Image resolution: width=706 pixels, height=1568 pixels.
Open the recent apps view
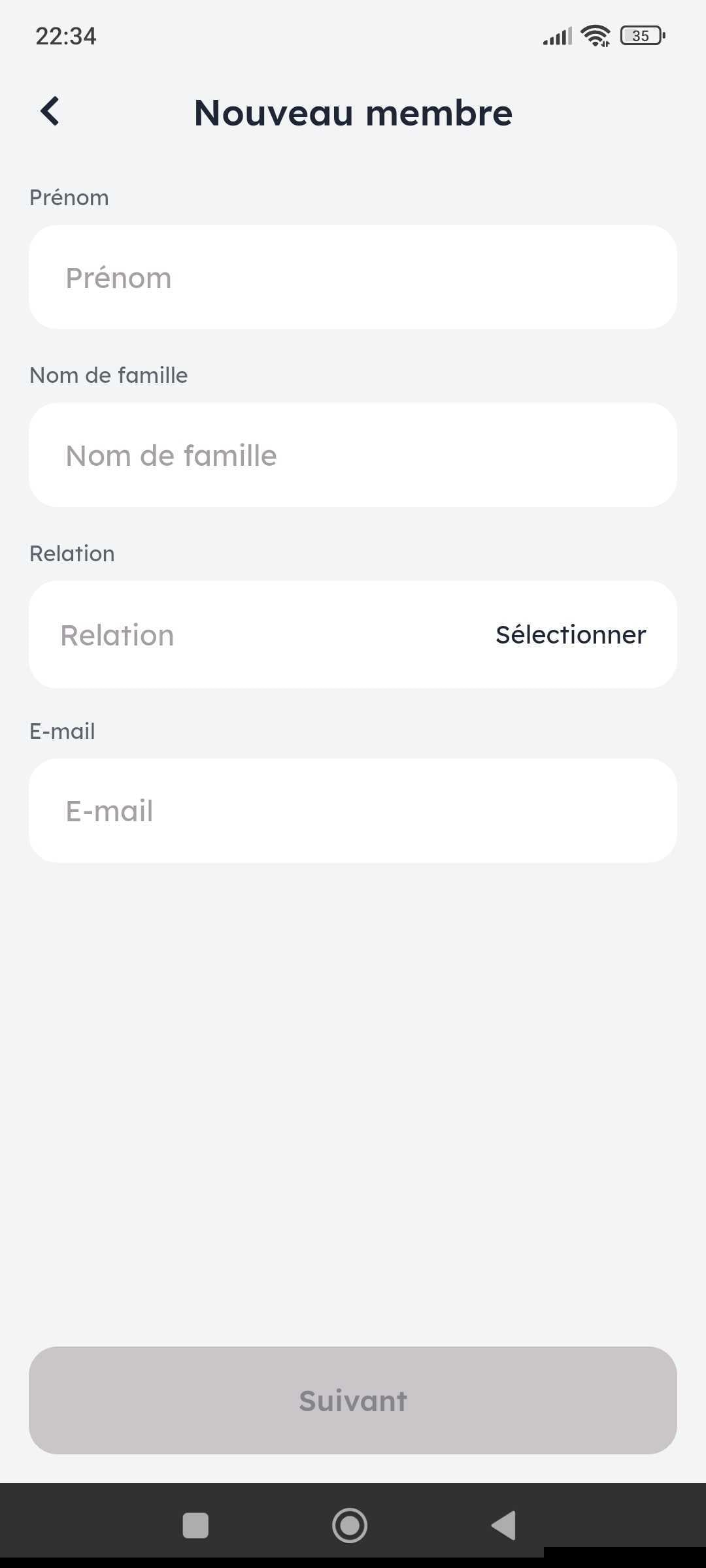(195, 1526)
